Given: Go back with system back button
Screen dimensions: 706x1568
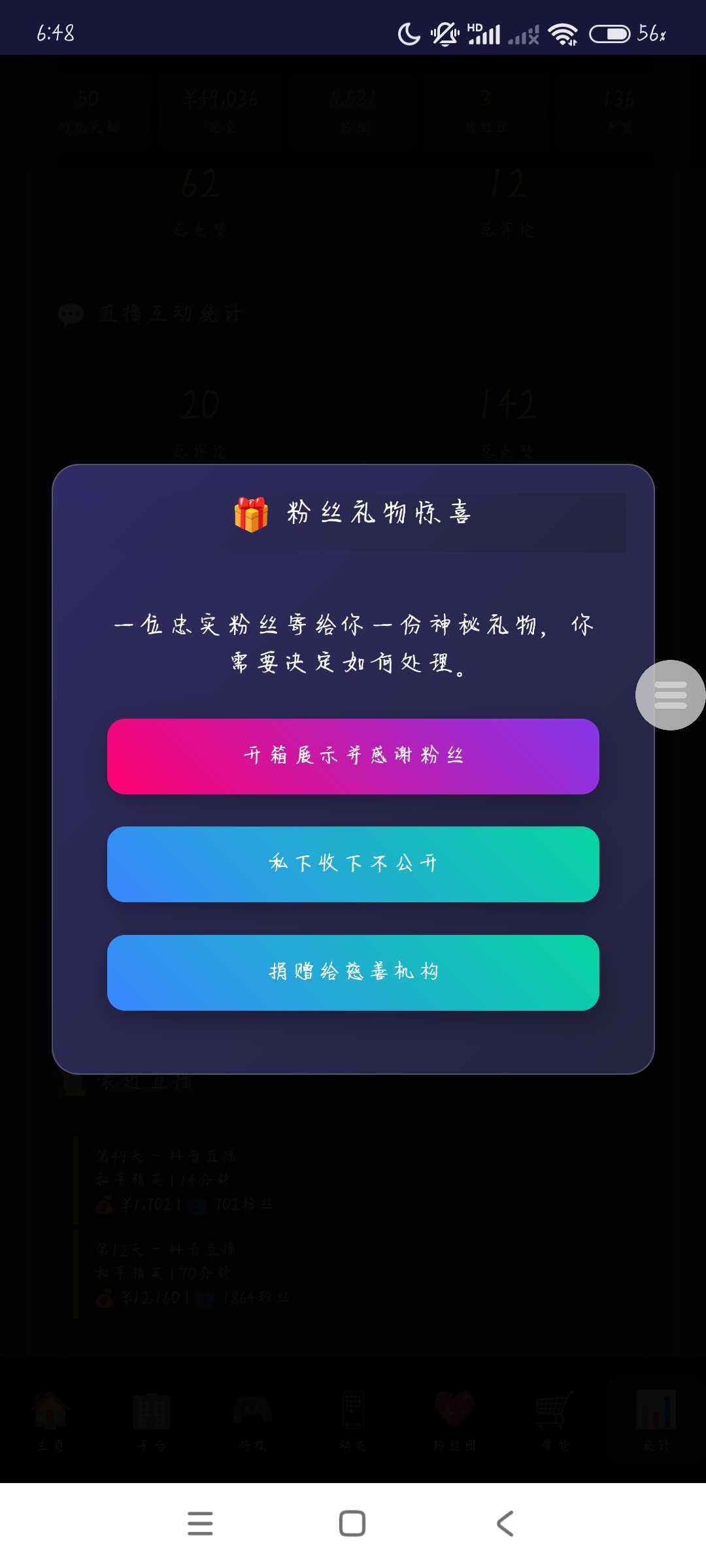Looking at the screenshot, I should [505, 1523].
